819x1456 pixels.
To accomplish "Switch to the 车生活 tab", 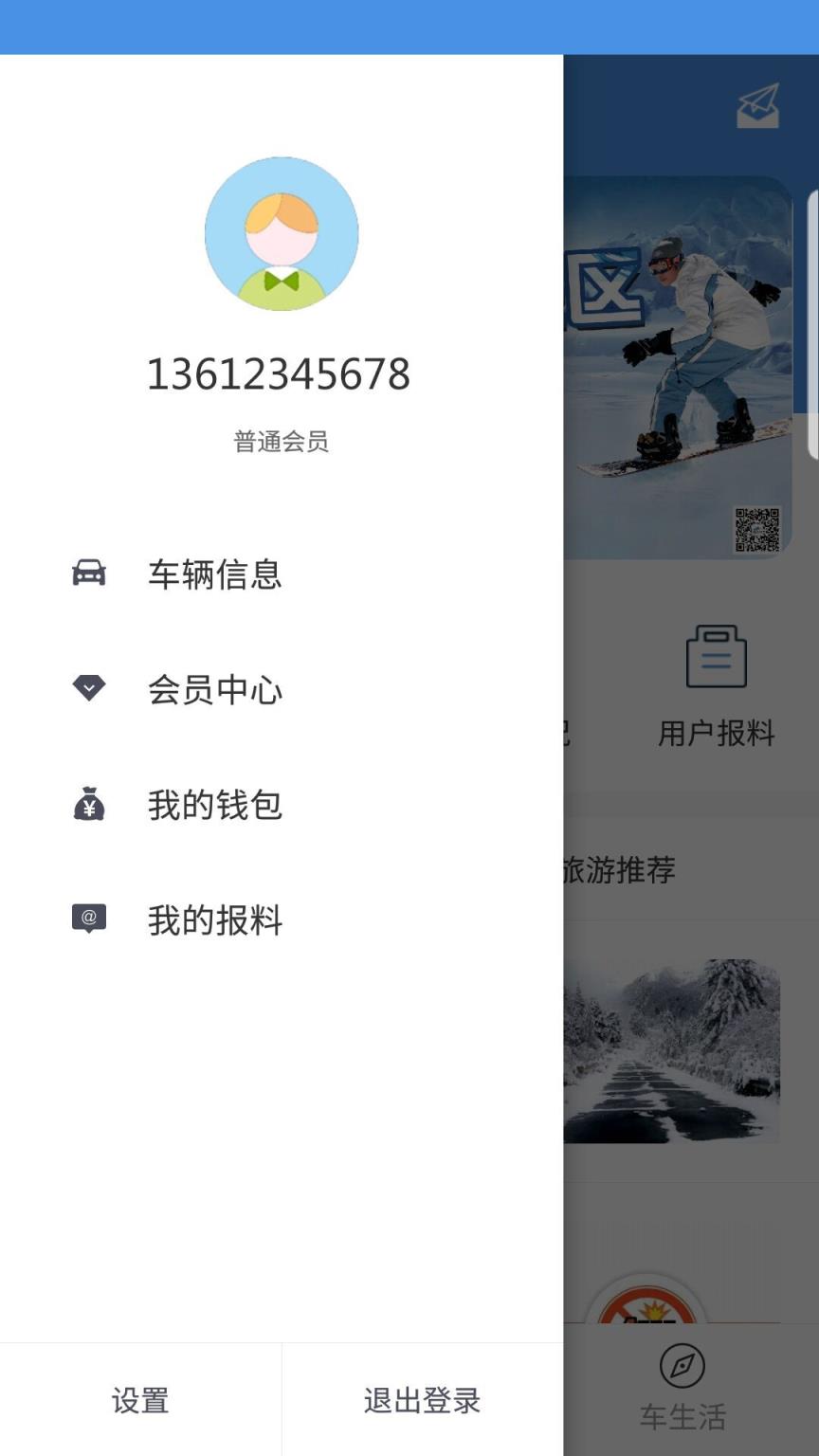I will point(684,1392).
